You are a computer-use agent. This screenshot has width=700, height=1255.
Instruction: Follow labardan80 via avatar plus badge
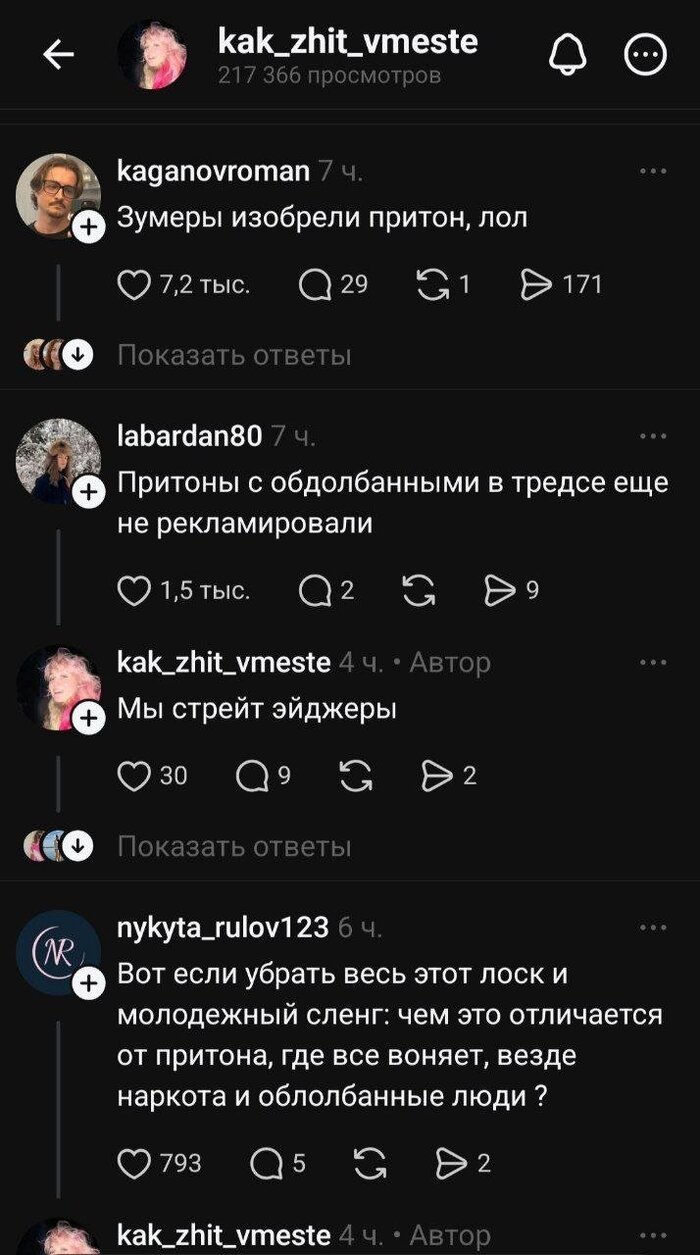click(89, 492)
